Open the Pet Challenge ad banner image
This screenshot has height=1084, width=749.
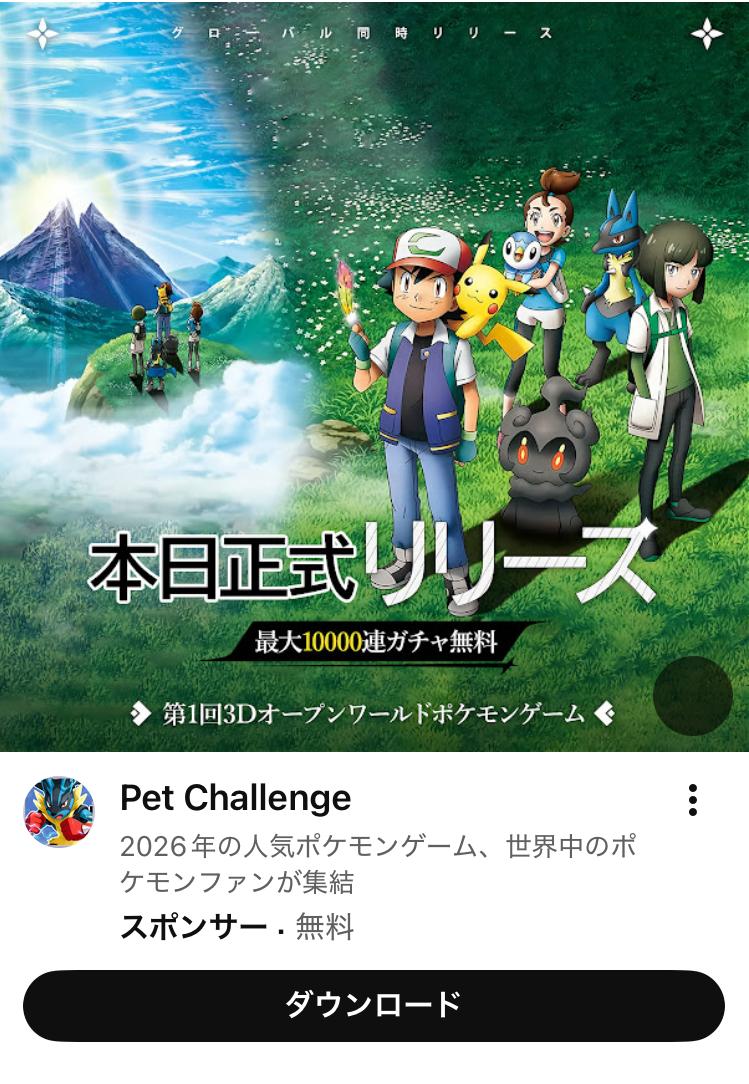click(374, 375)
